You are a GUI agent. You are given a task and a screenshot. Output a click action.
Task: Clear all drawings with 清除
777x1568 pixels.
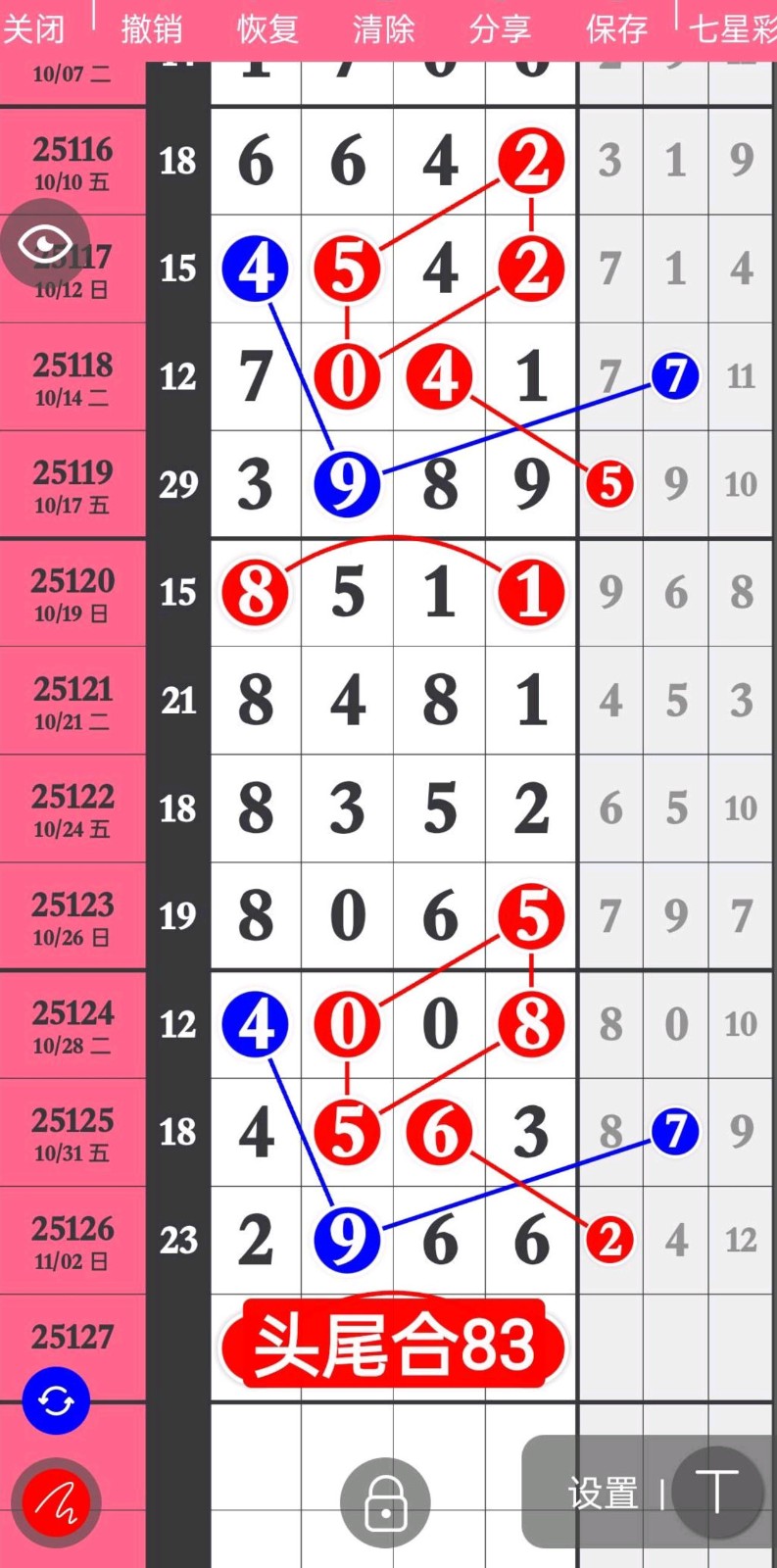tap(383, 29)
